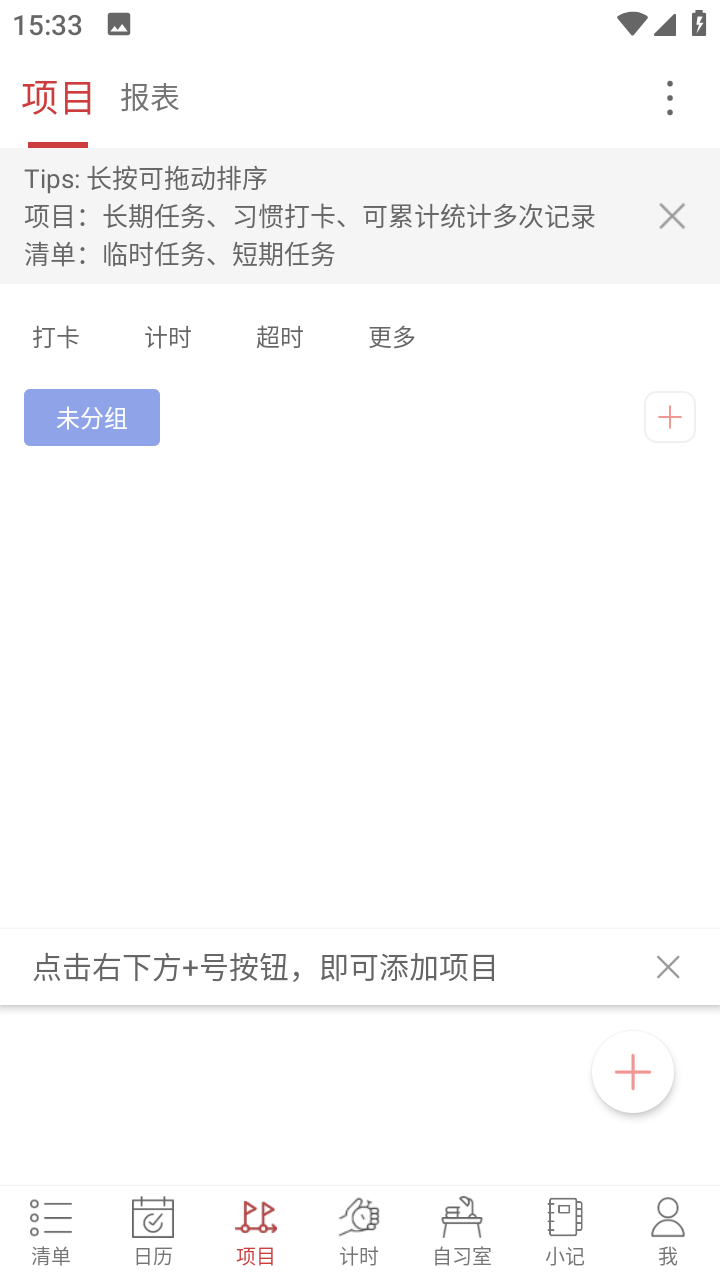Screen dimensions: 720x1280
Task: Filter projects by 超时
Action: pyautogui.click(x=280, y=338)
